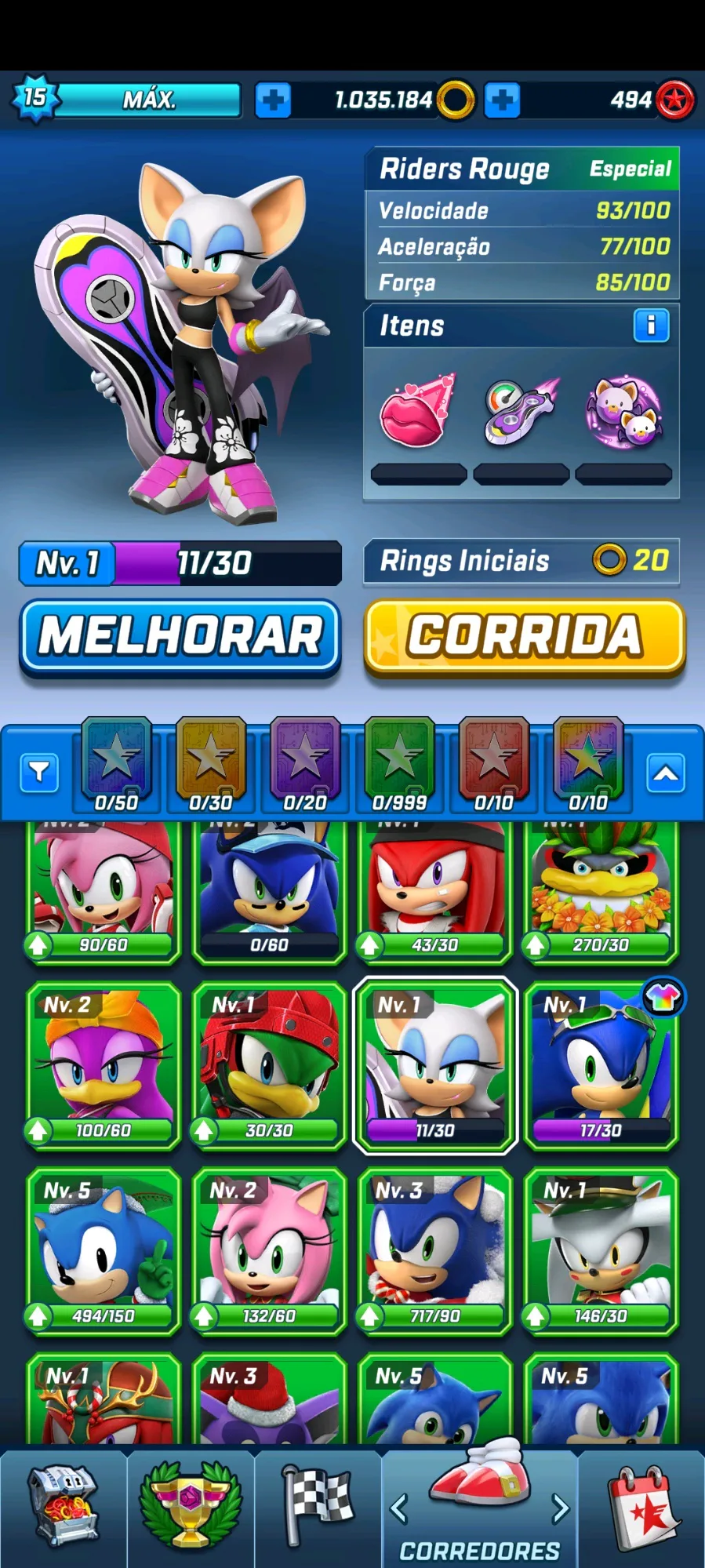Select the Jet character card 30/30
This screenshot has width=705, height=1568.
pyautogui.click(x=269, y=1065)
